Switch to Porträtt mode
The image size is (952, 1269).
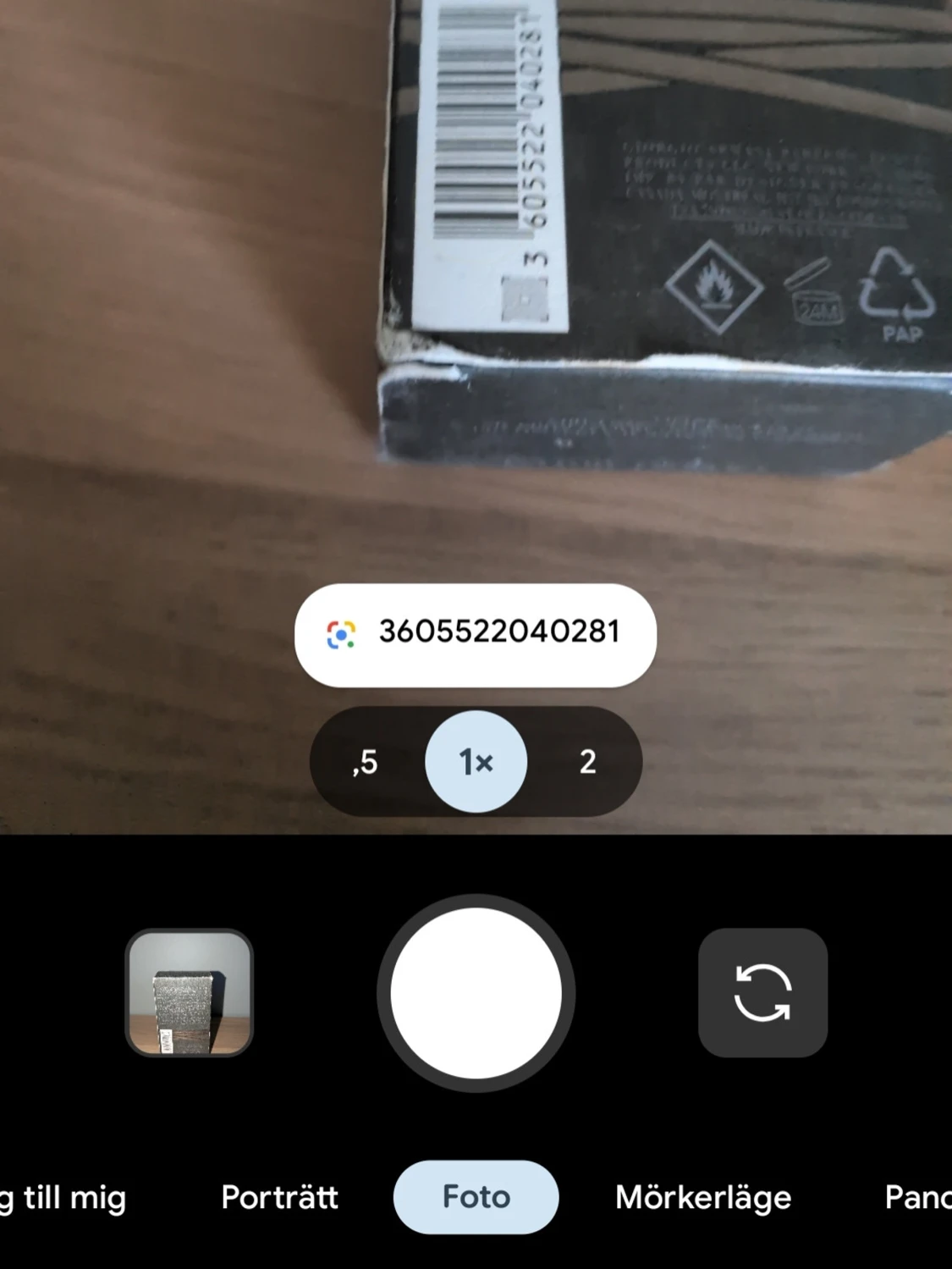(279, 1197)
